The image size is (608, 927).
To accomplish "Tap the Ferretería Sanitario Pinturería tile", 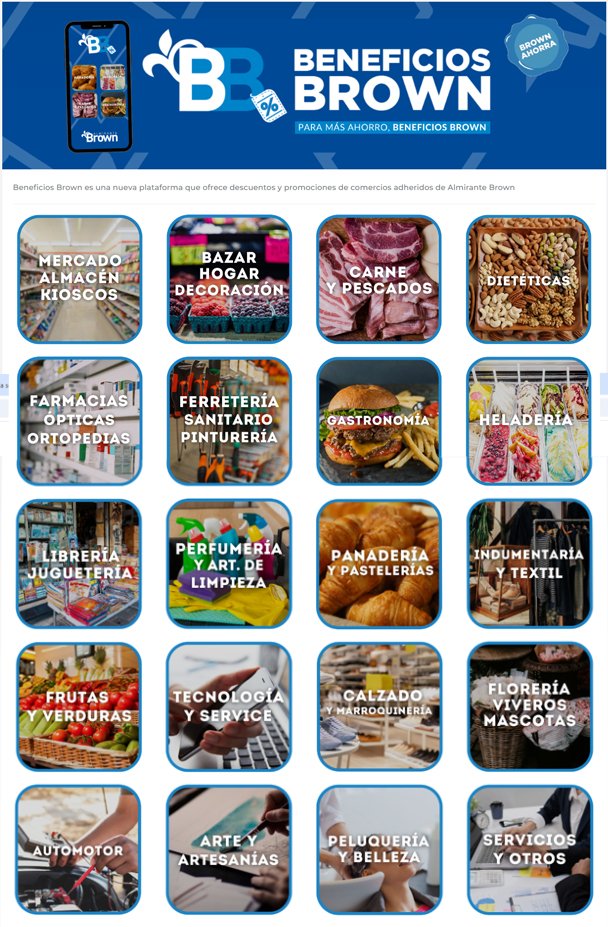I will 229,421.
